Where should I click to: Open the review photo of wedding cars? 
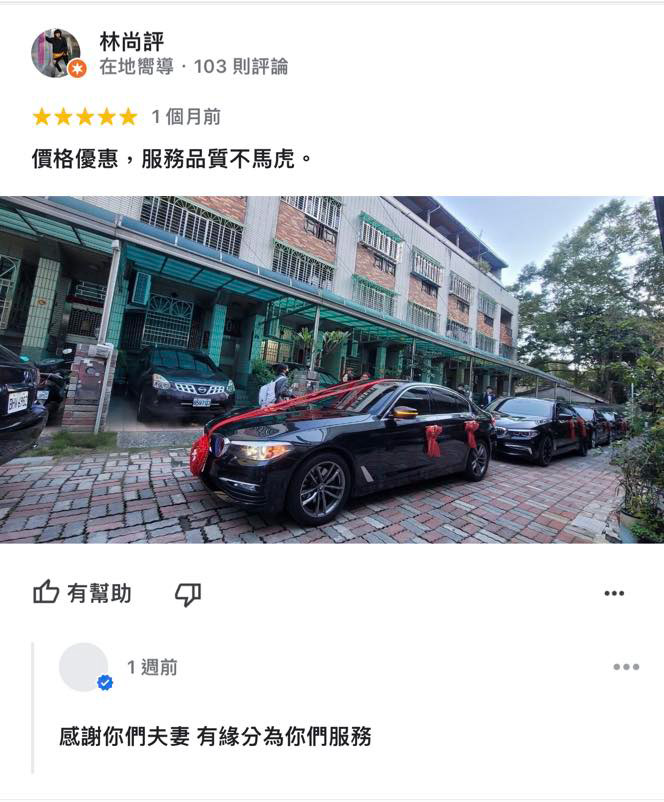331,369
